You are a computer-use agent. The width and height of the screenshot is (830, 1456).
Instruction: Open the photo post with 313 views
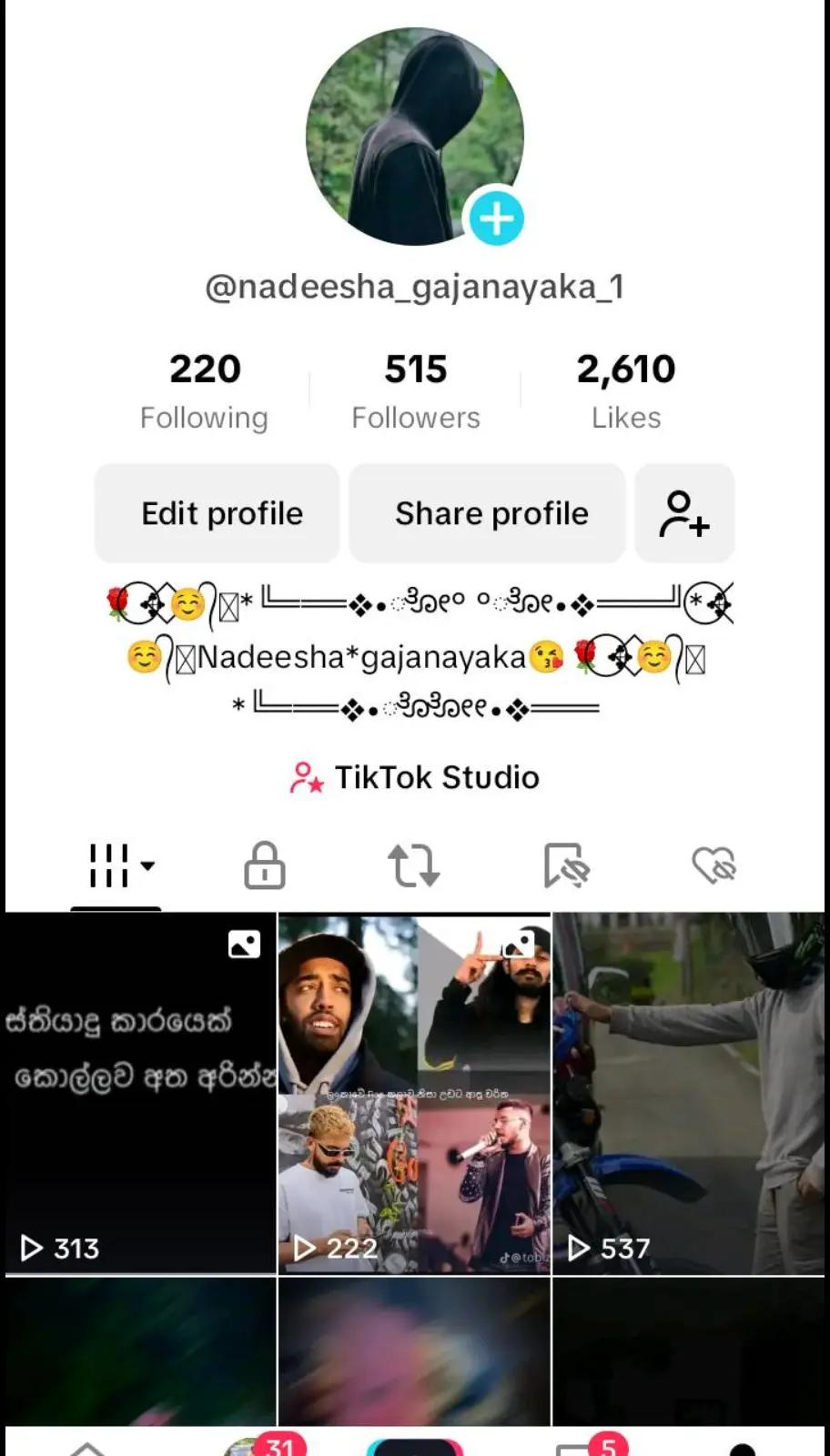tap(140, 1092)
